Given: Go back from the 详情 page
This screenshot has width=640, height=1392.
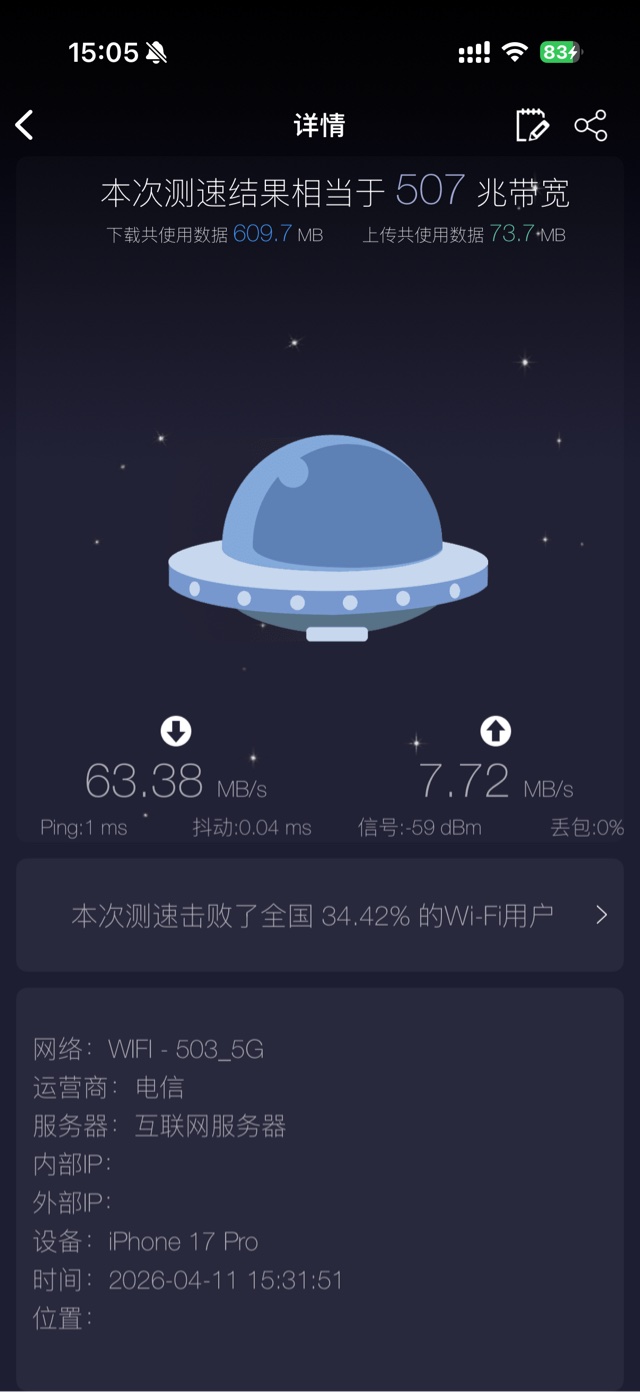Looking at the screenshot, I should click(25, 125).
